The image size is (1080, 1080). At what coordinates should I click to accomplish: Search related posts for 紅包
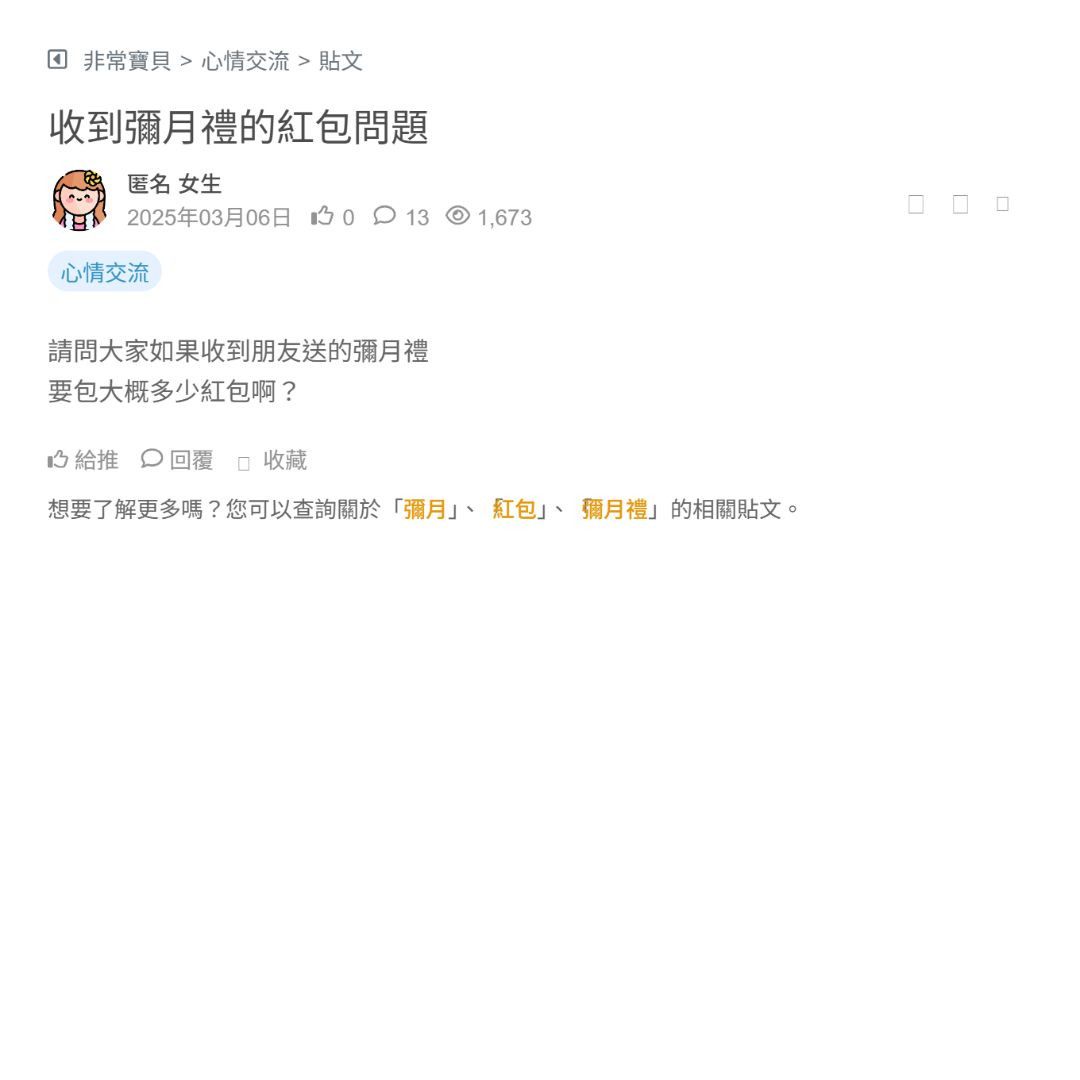[x=515, y=509]
